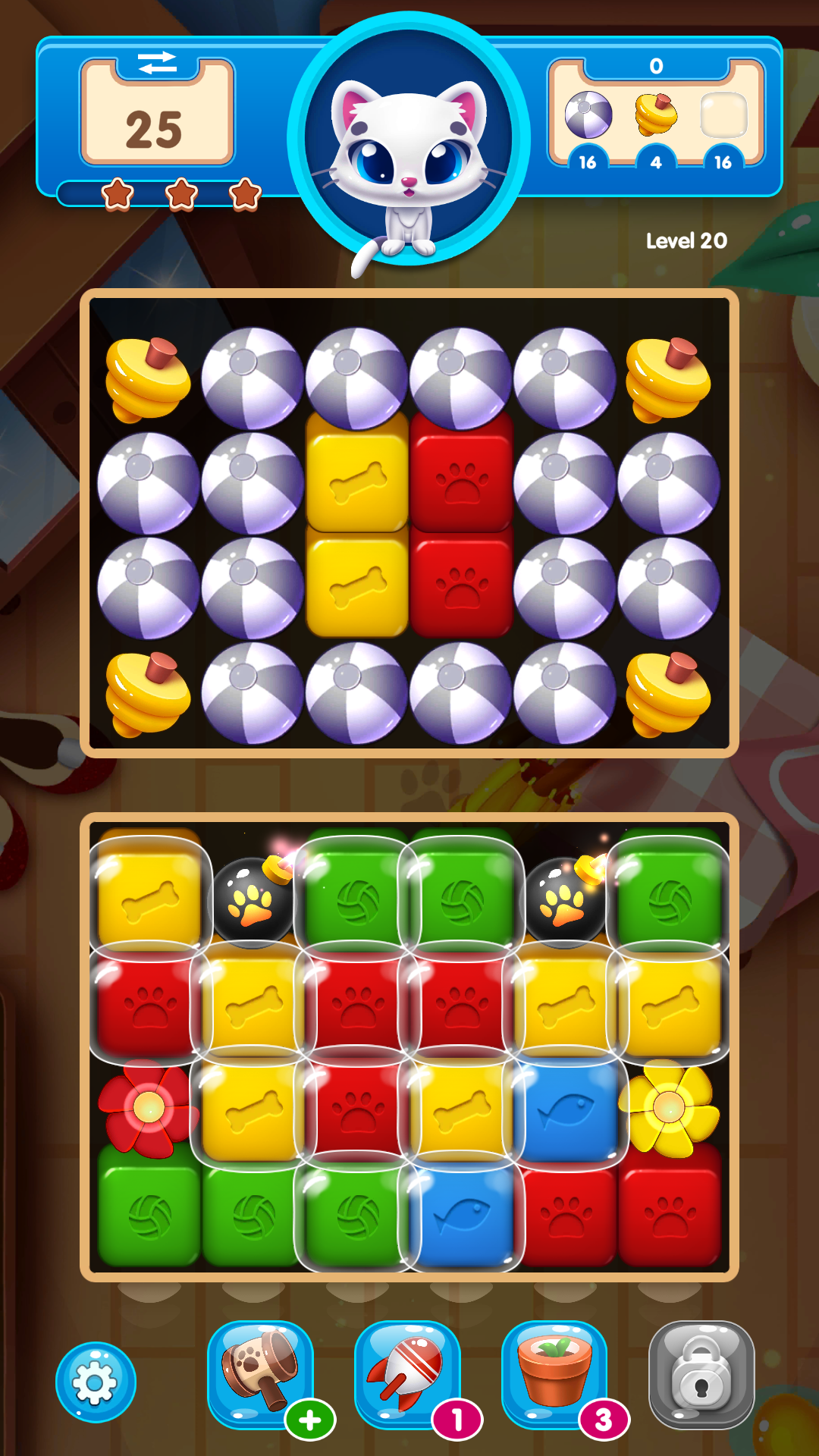Pop the yellow flower pinwheel
The image size is (819, 1456).
669,1109
